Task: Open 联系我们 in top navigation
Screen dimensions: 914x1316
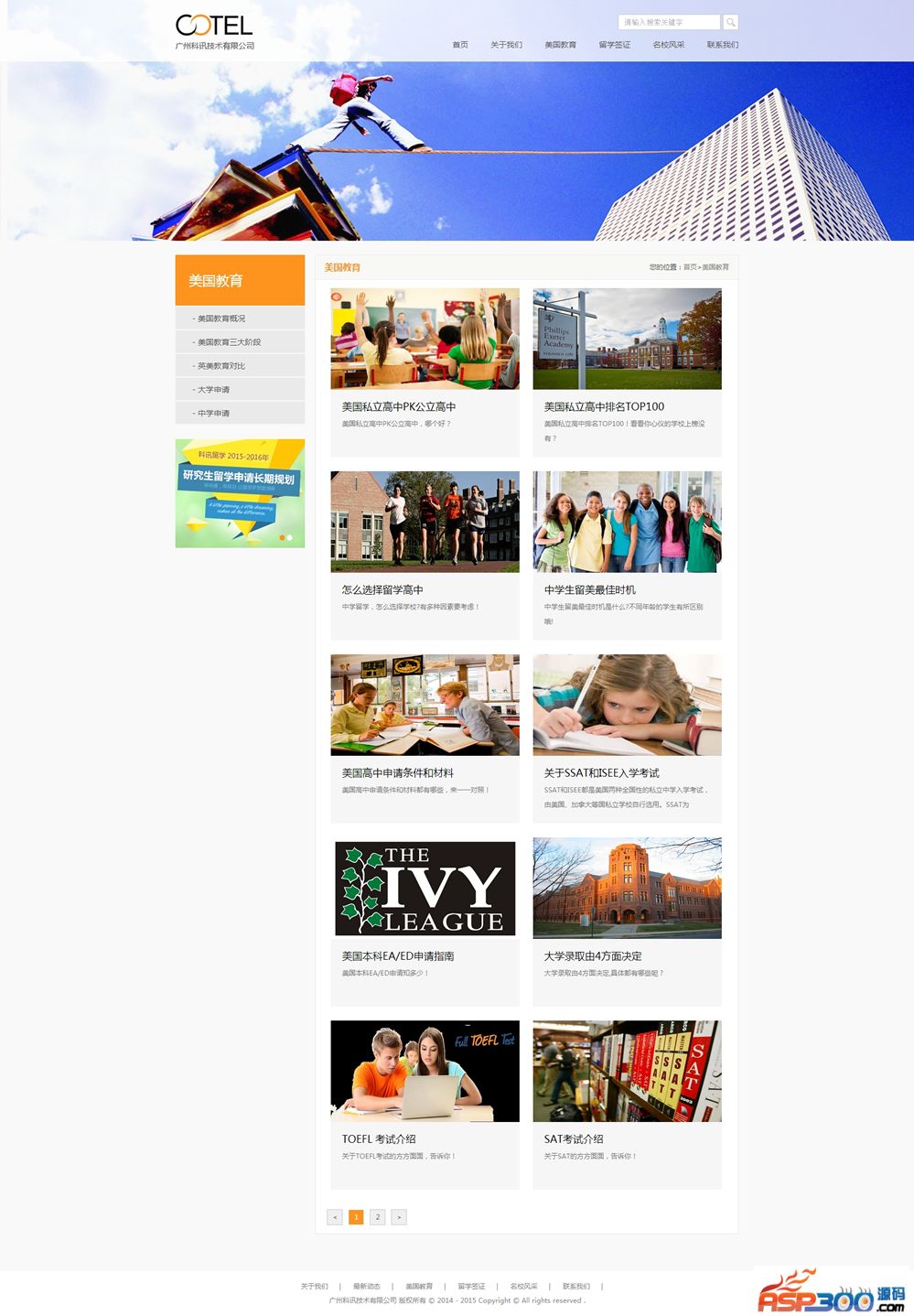Action: [722, 45]
